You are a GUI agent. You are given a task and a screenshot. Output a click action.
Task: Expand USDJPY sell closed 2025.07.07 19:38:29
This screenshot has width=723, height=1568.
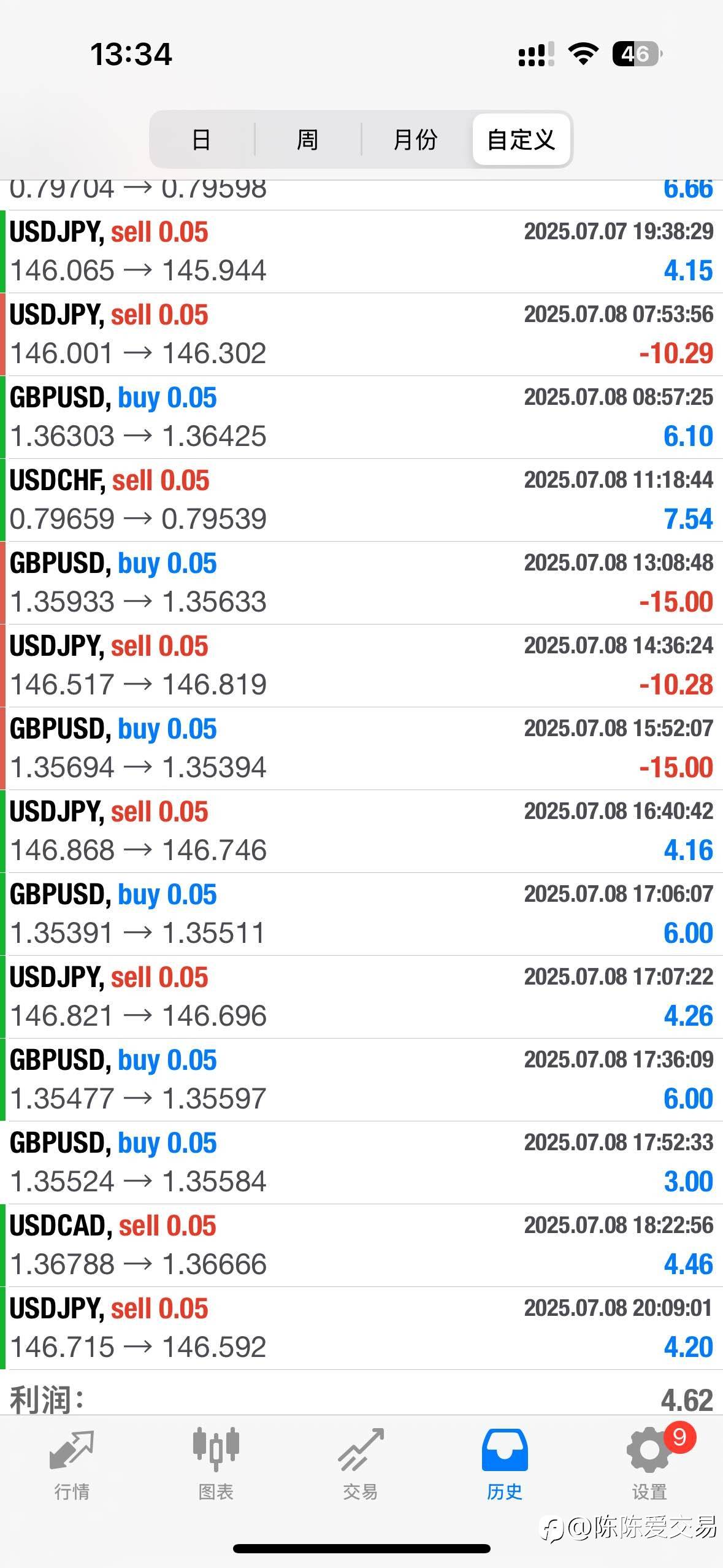pos(361,252)
